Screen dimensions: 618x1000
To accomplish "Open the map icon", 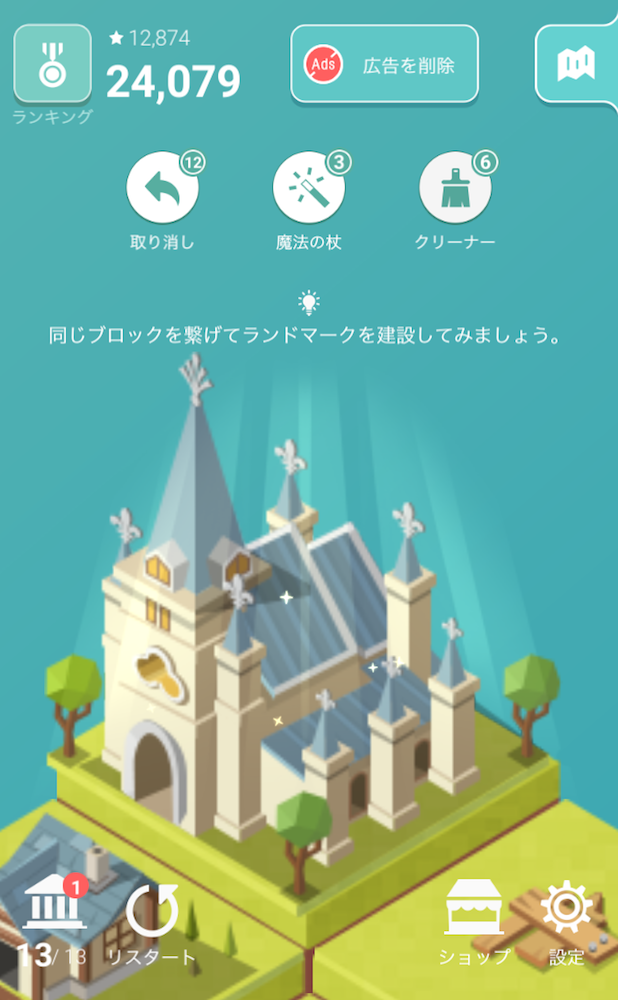I will pyautogui.click(x=576, y=64).
